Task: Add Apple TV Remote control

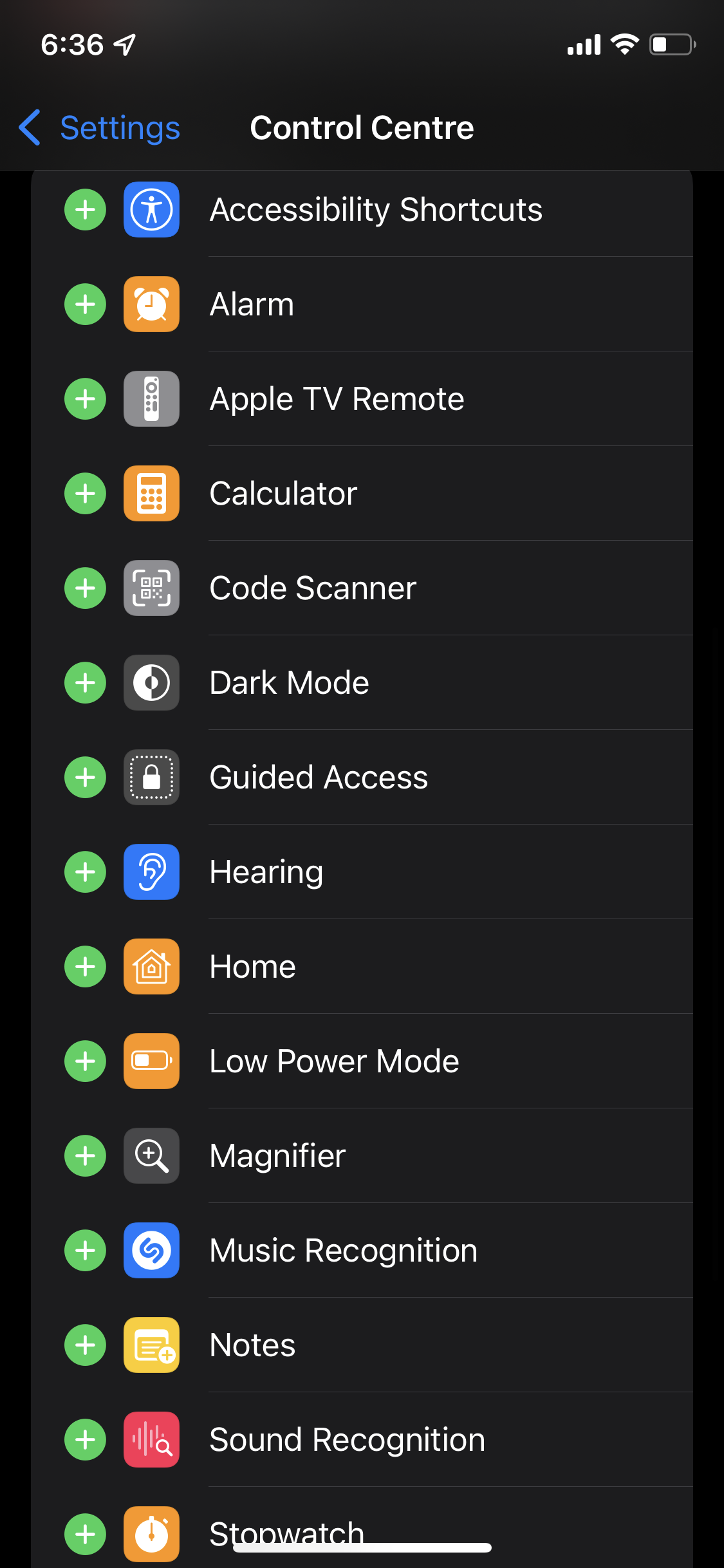Action: point(86,399)
